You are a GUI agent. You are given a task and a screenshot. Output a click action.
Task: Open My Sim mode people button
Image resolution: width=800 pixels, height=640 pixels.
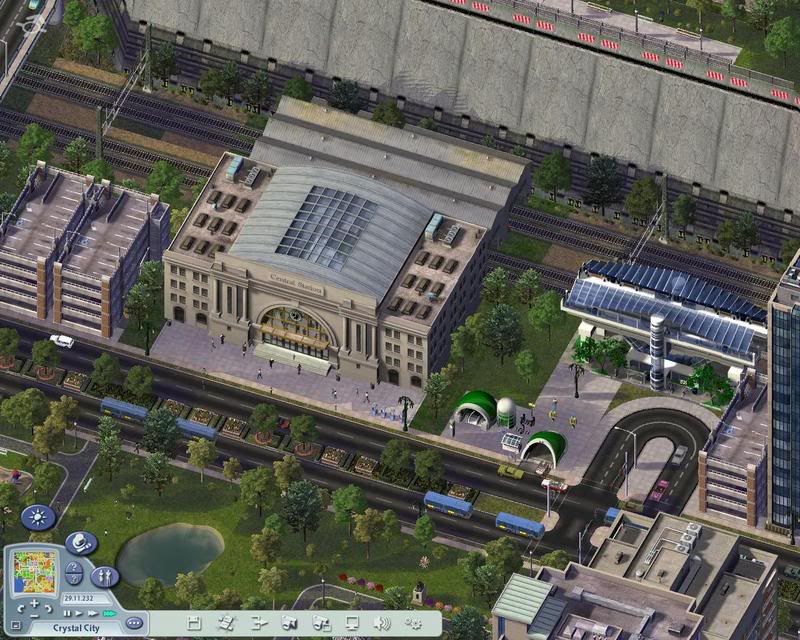click(x=105, y=576)
